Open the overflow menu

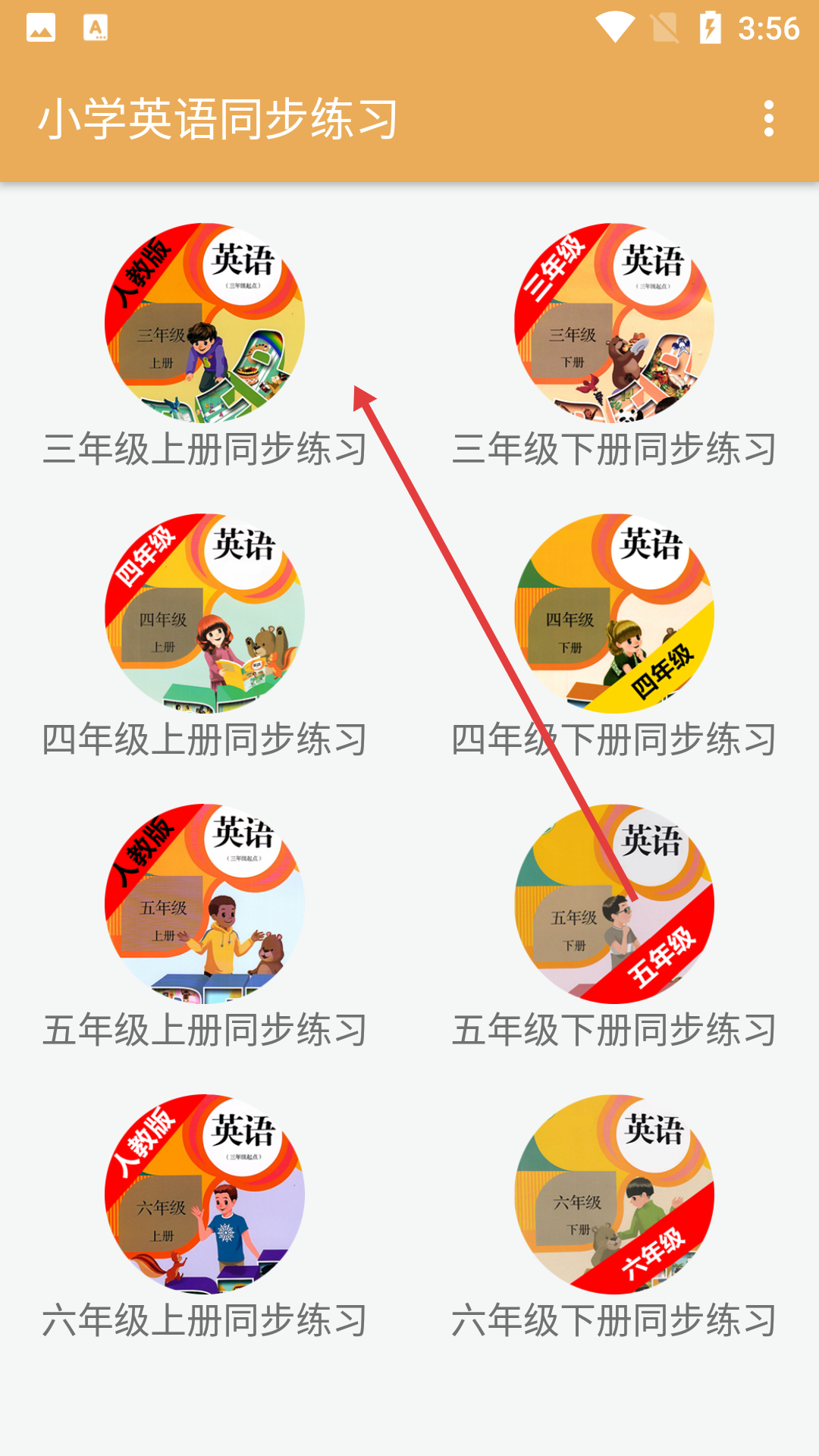[x=768, y=119]
